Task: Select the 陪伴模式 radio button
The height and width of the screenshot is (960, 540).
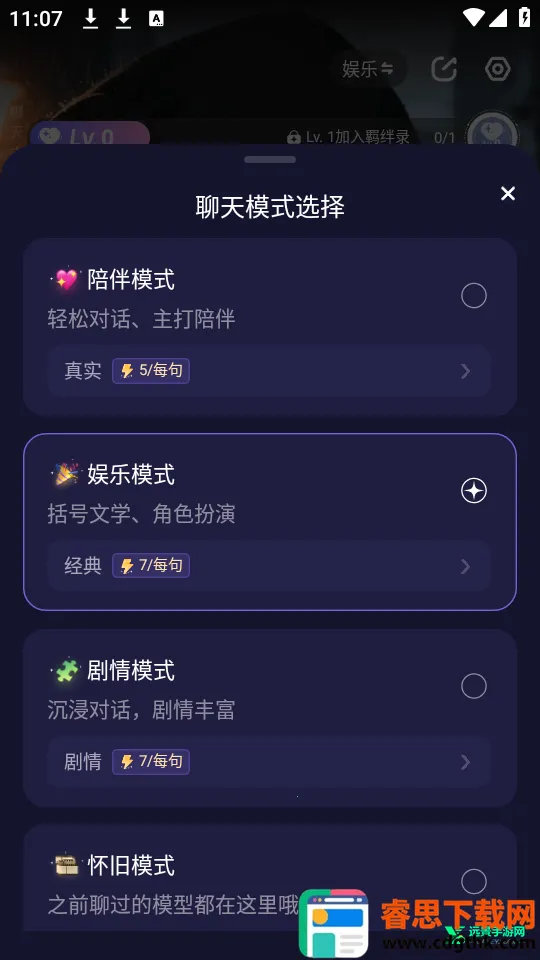Action: click(473, 296)
